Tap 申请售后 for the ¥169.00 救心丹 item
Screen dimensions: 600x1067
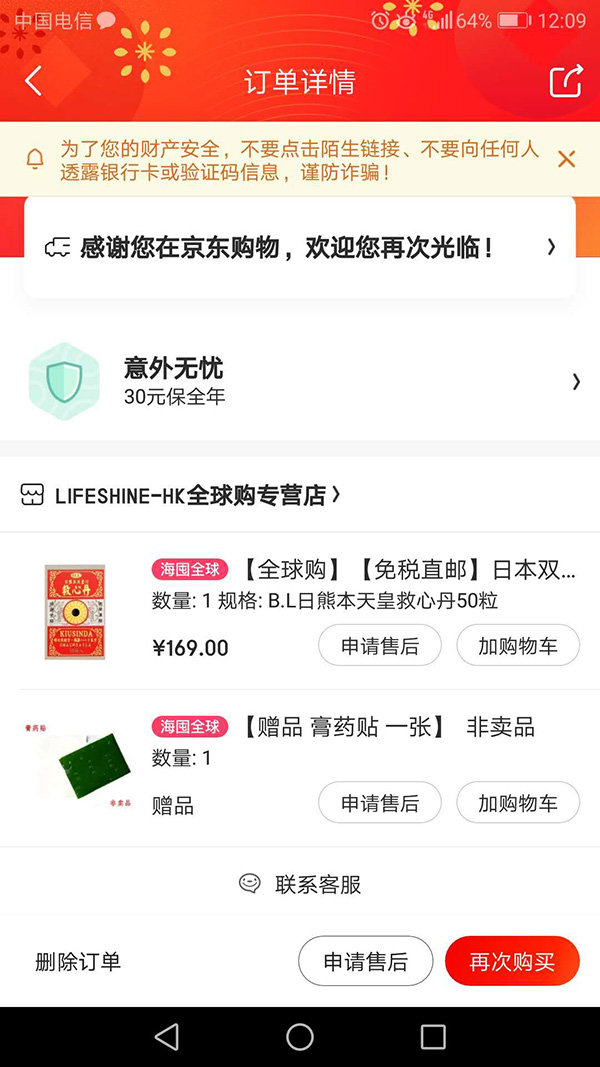tap(379, 646)
